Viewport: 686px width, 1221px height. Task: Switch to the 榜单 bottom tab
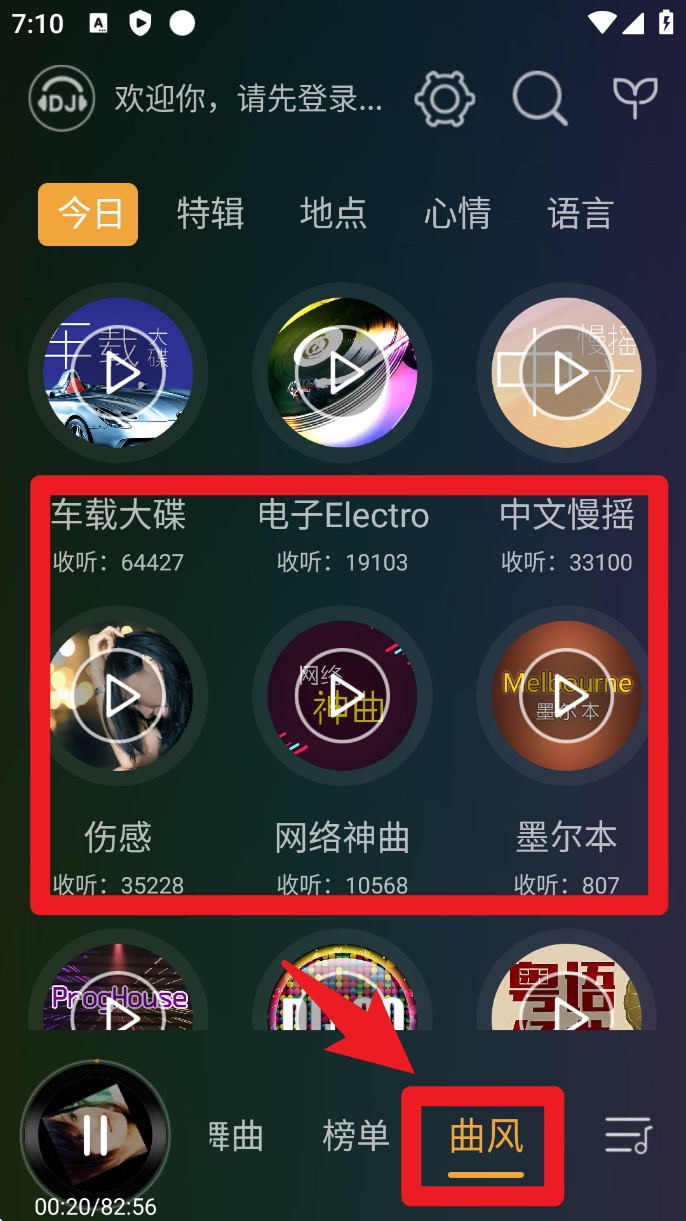[x=355, y=1136]
